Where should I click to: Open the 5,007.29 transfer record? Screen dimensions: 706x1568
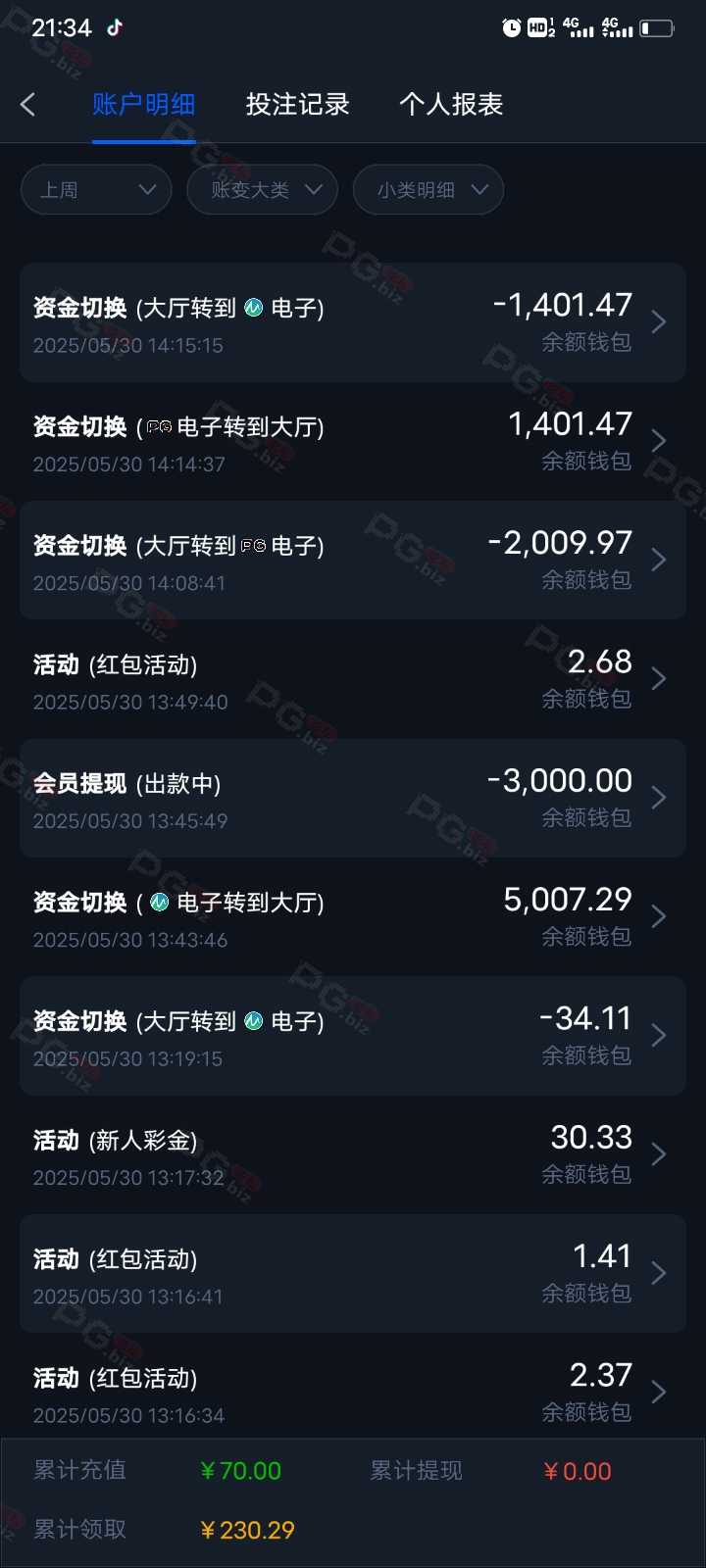click(x=353, y=917)
